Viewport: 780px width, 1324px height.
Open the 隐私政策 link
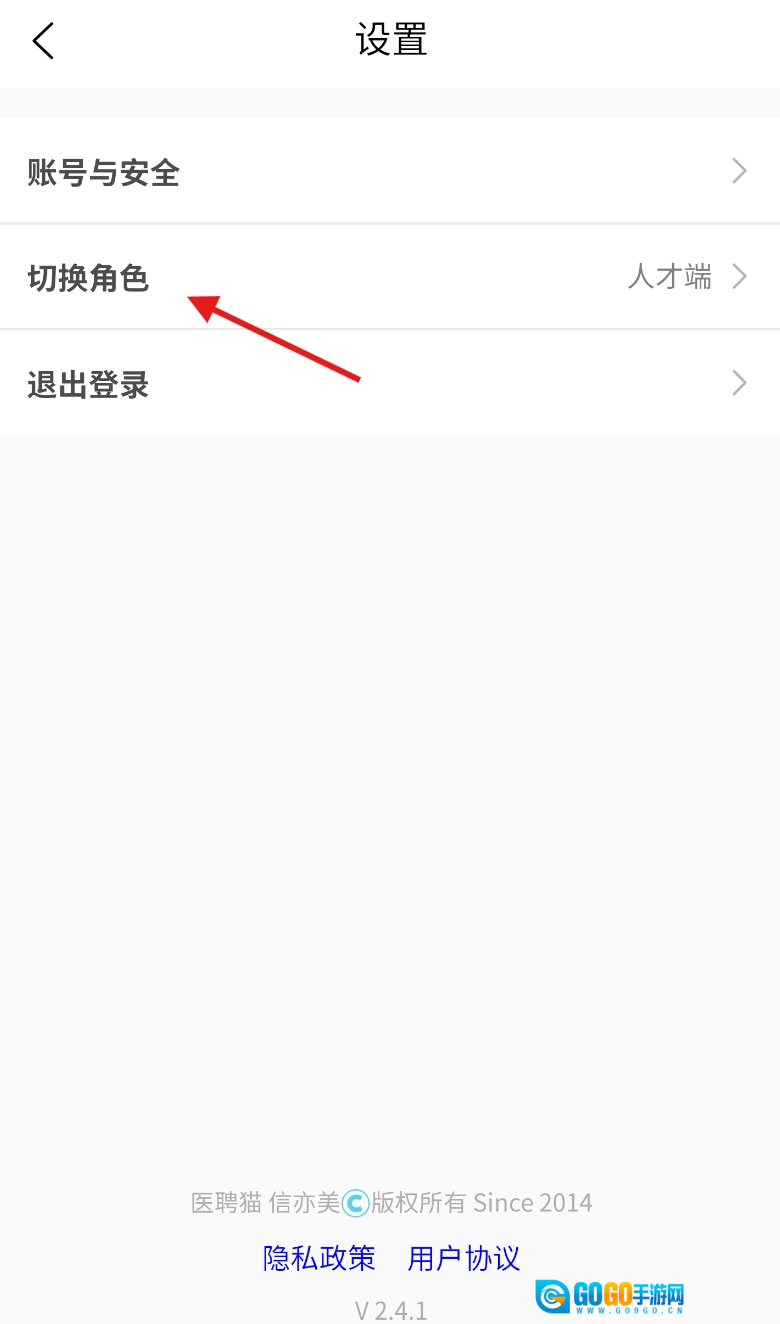(319, 1258)
